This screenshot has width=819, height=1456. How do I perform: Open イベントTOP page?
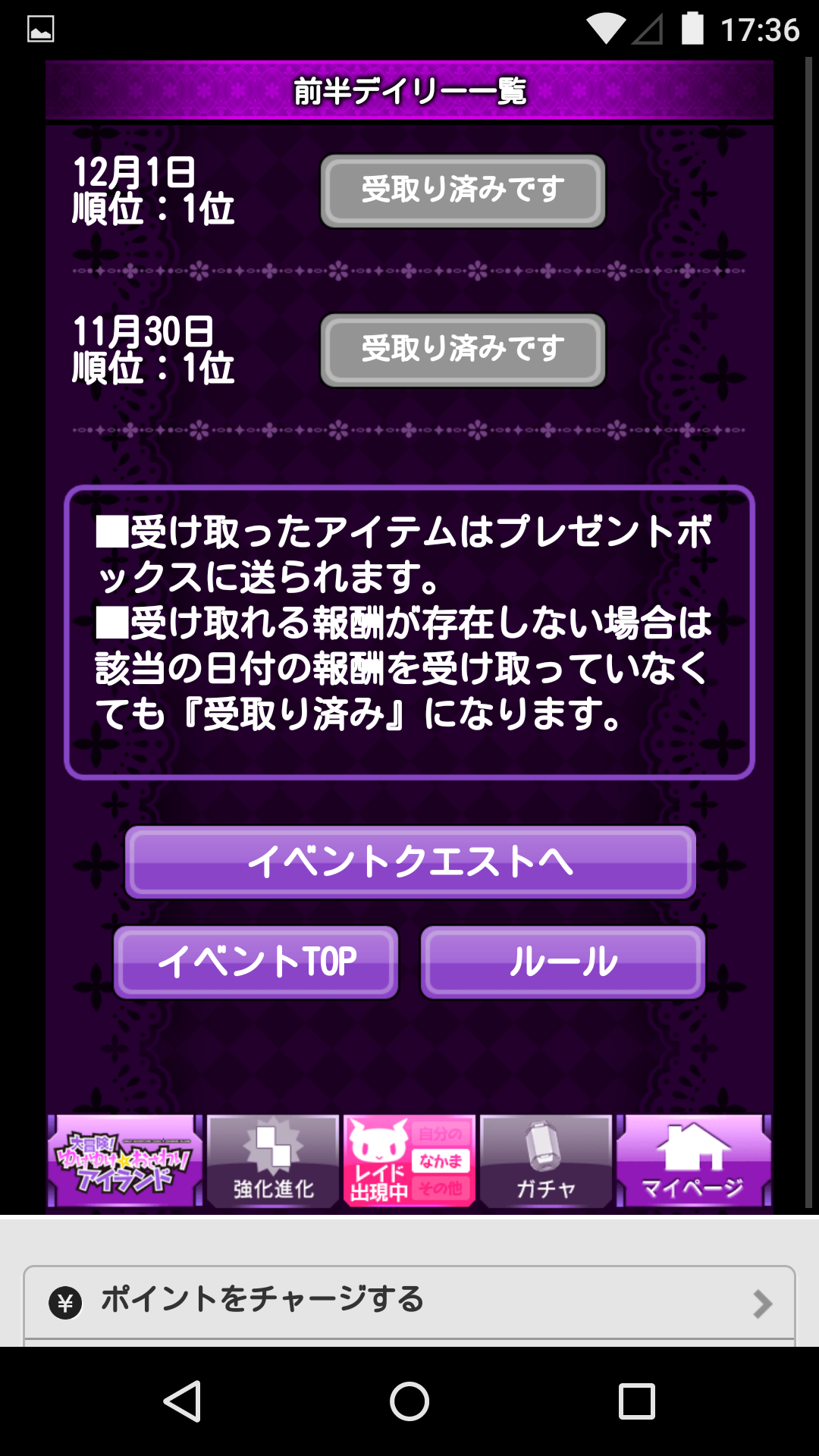[256, 962]
